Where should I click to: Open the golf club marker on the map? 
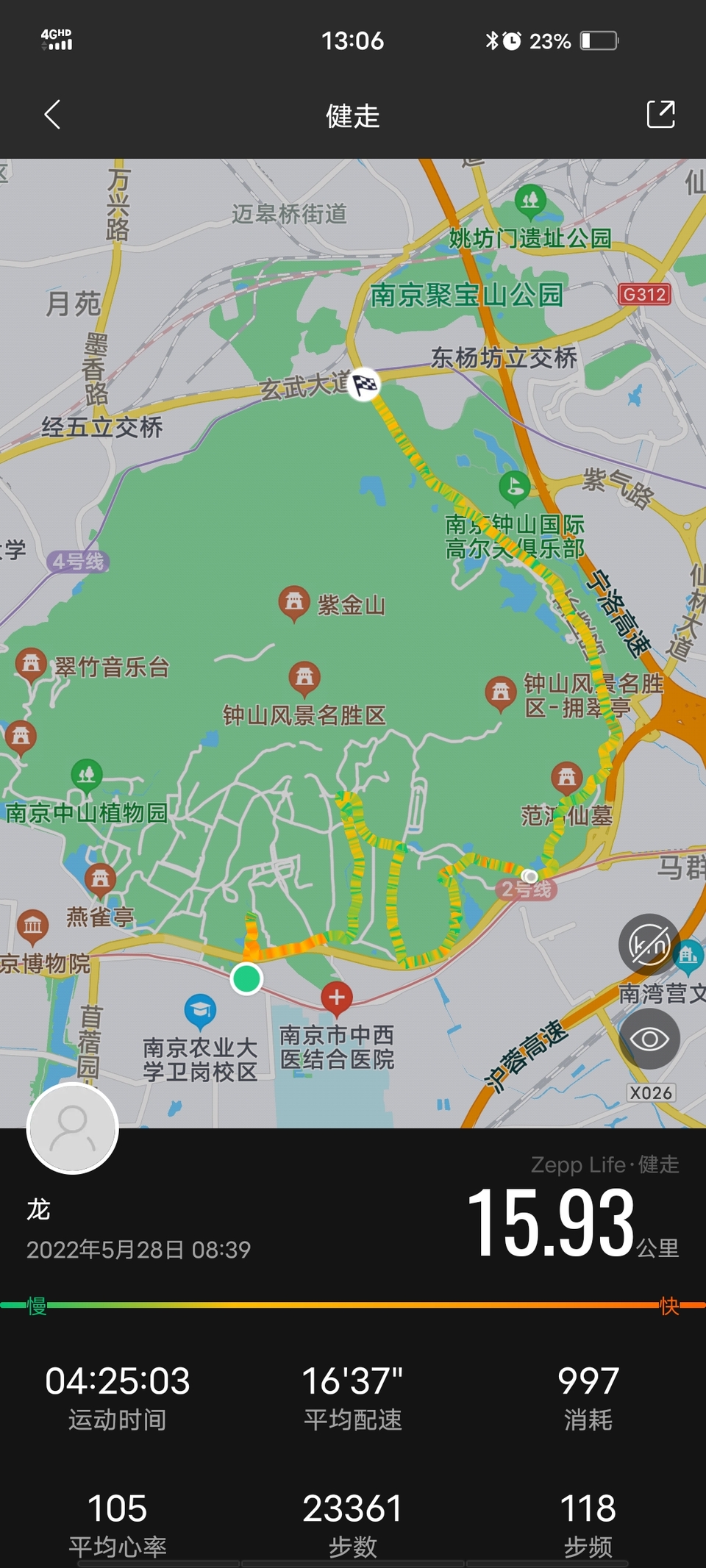513,485
